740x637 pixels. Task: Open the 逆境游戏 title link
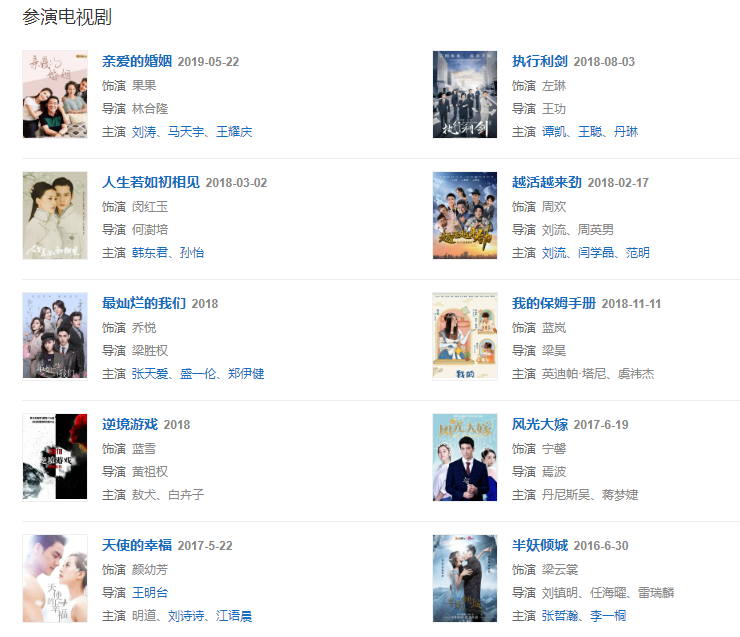click(129, 425)
